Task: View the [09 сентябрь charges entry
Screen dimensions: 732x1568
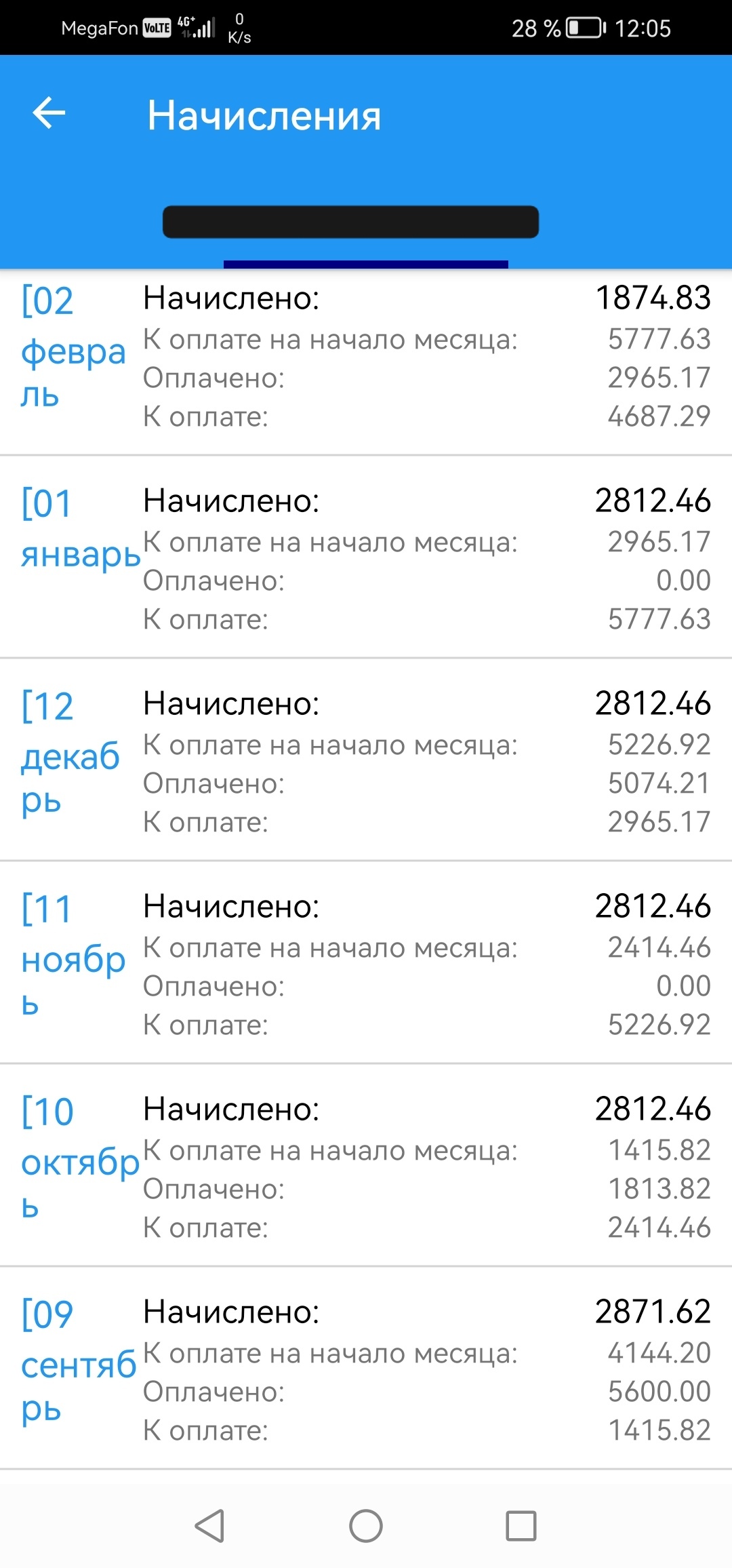Action: tap(366, 1371)
